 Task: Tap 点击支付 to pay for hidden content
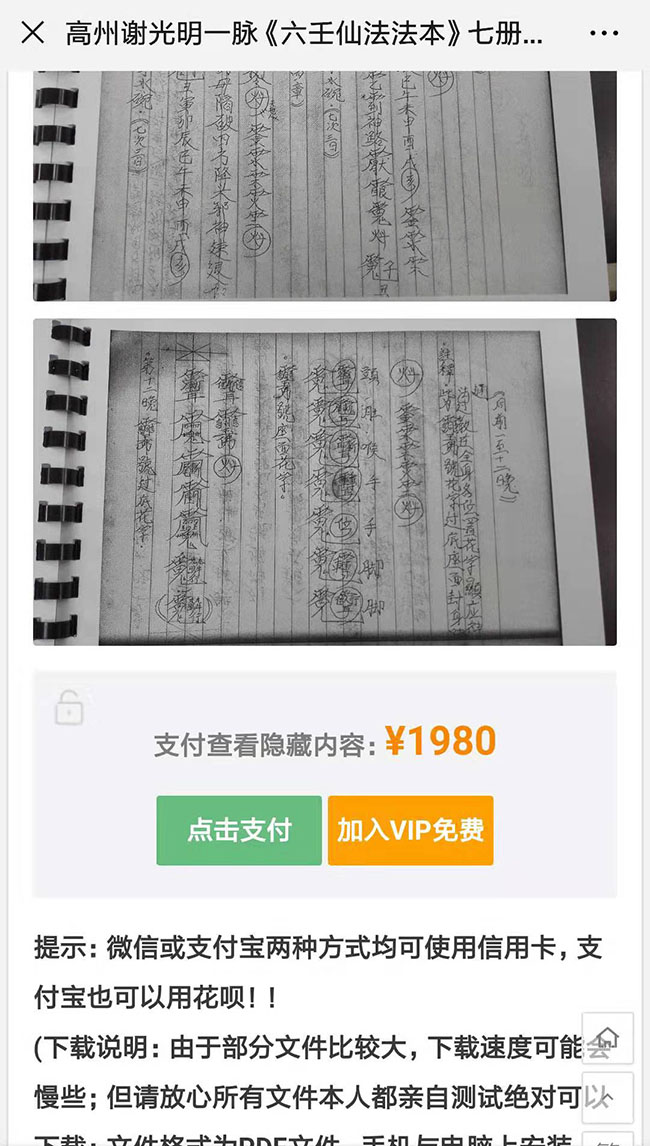coord(239,830)
